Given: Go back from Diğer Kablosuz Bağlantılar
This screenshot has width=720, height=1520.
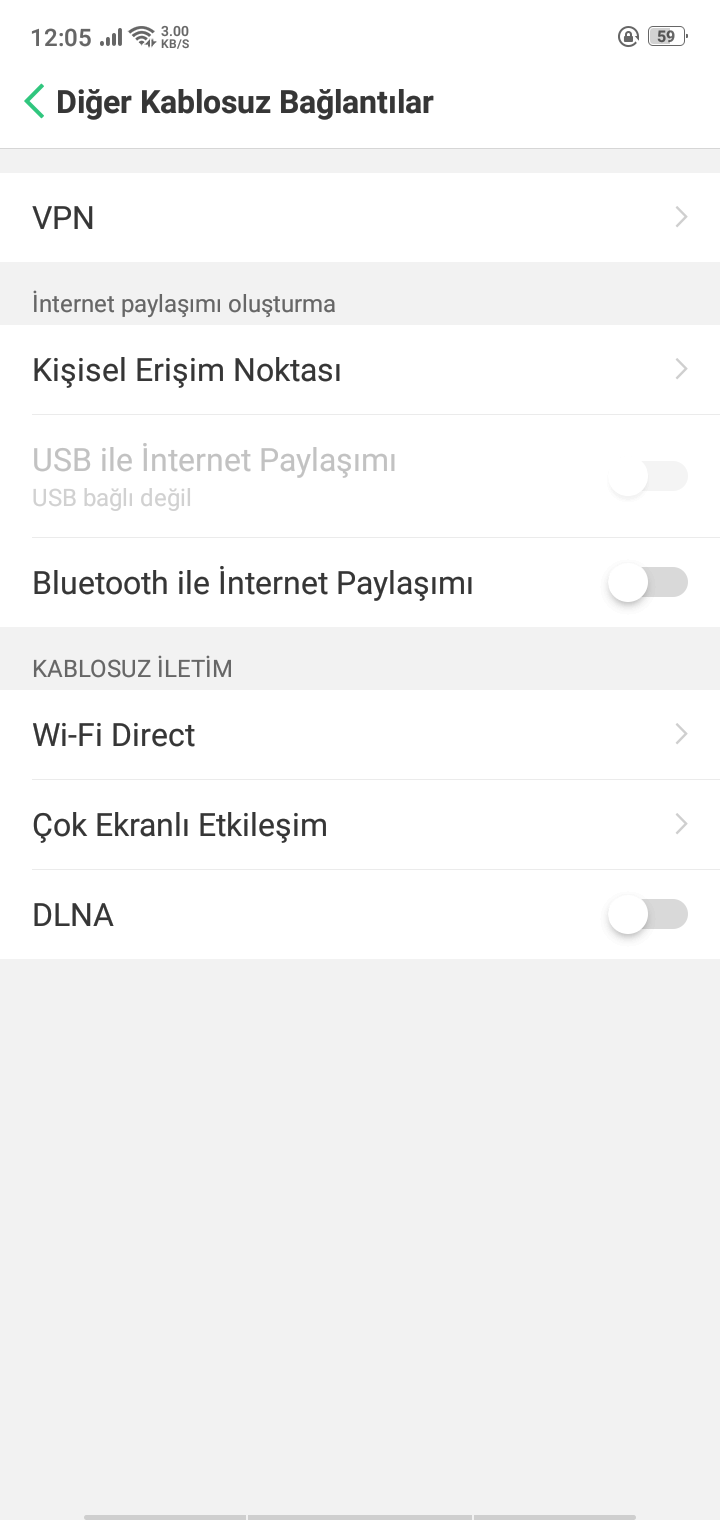Looking at the screenshot, I should [x=34, y=102].
